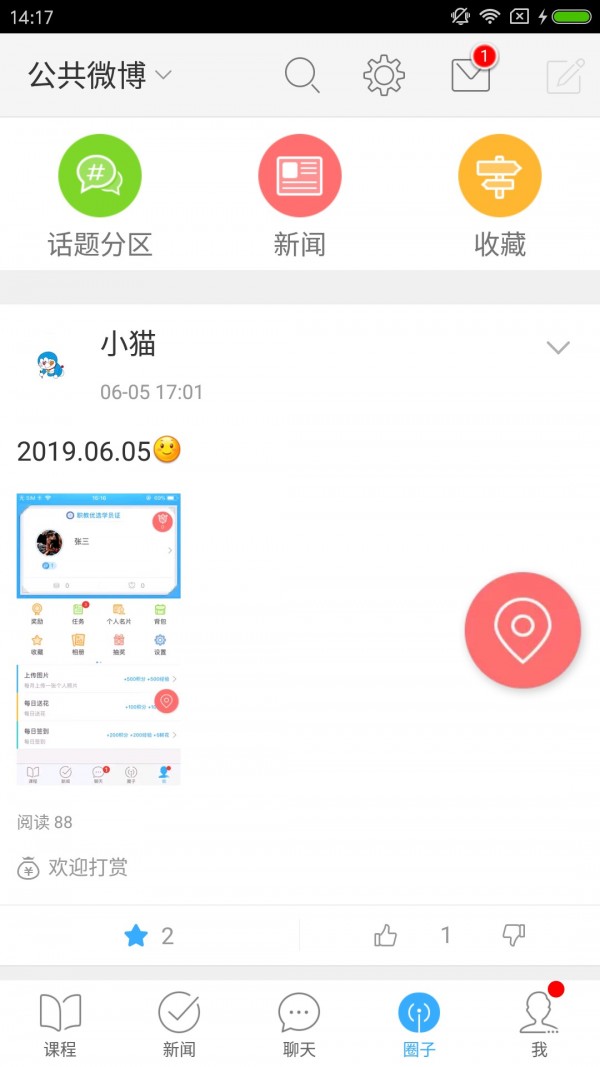Open 话题分区 section
The width and height of the screenshot is (600, 1067).
(100, 196)
